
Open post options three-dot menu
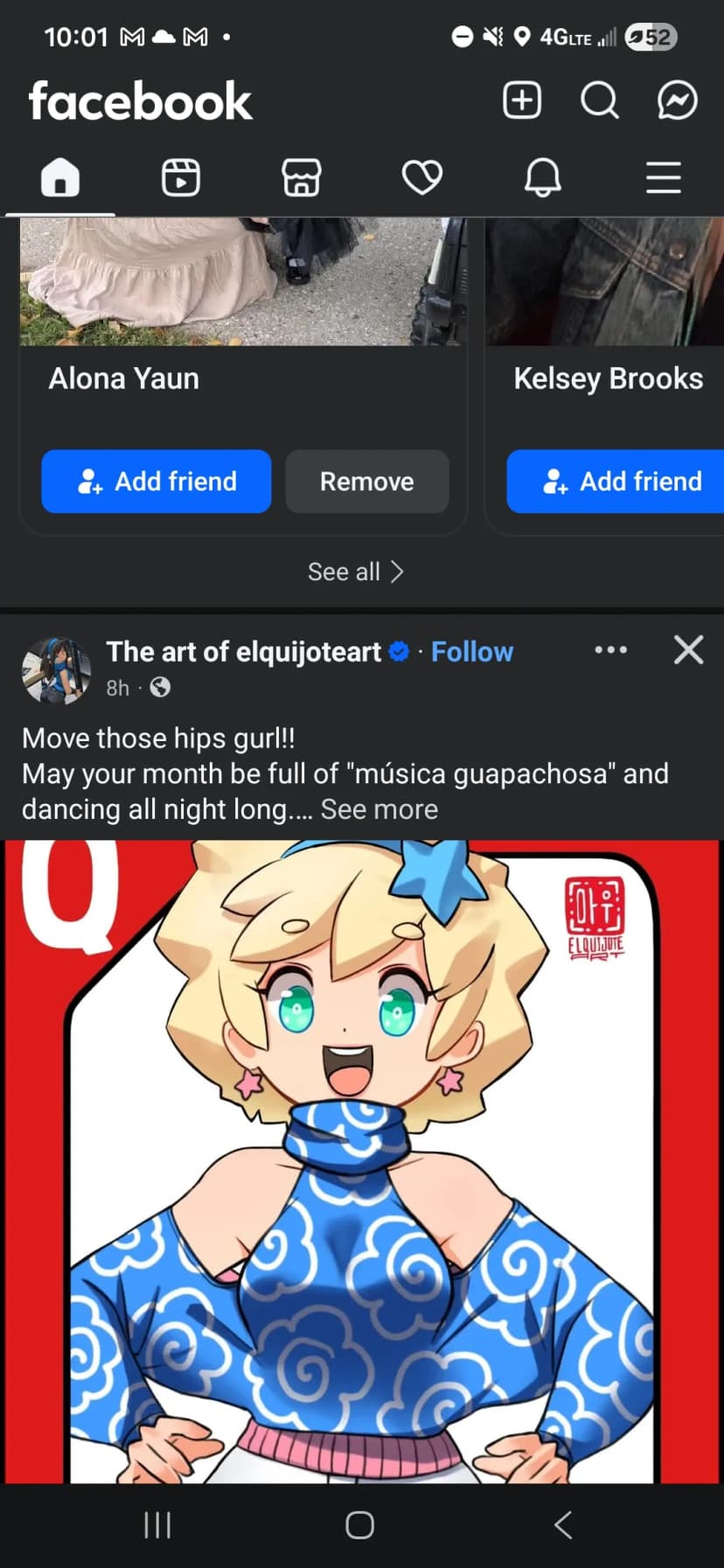click(x=610, y=649)
